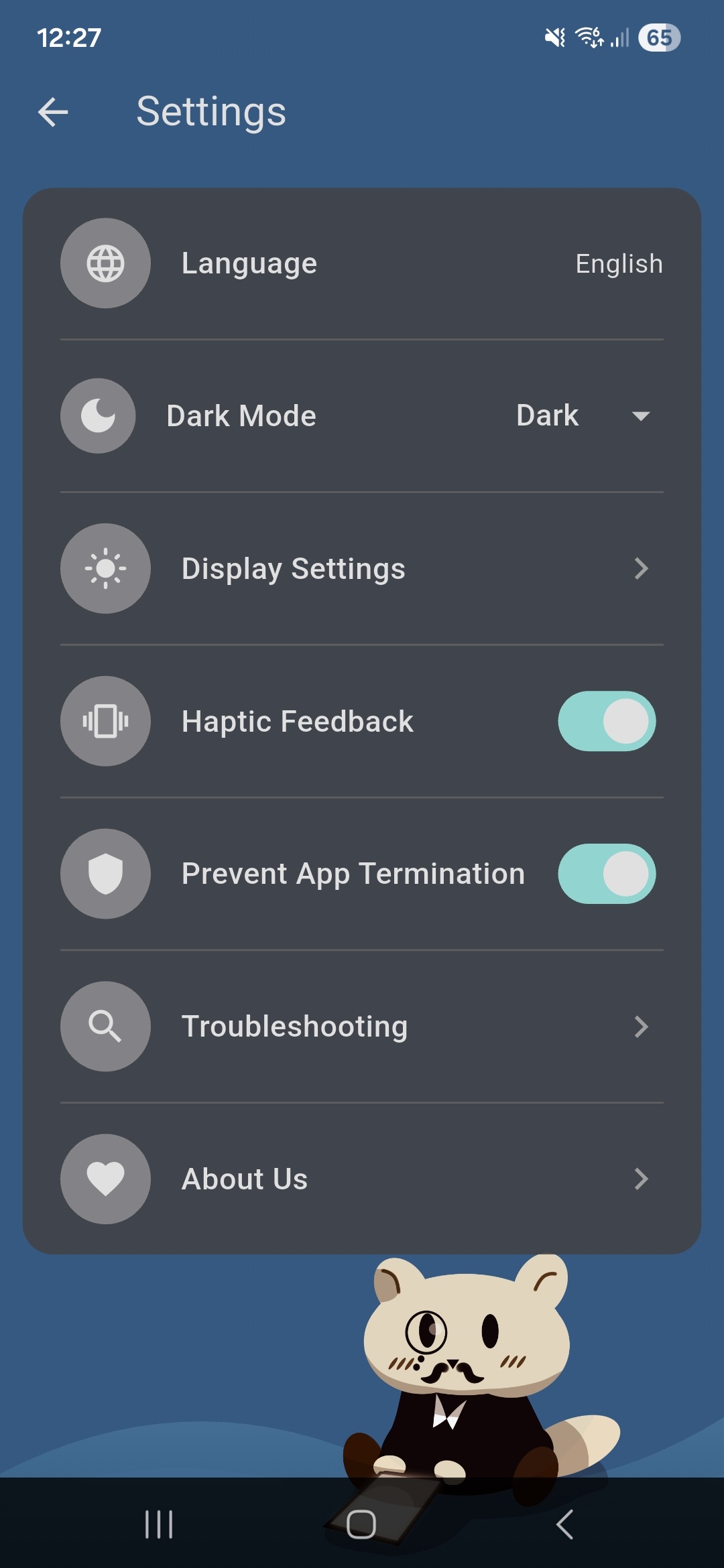Screen dimensions: 724x1568
Task: Tap the English language value
Action: click(x=619, y=264)
